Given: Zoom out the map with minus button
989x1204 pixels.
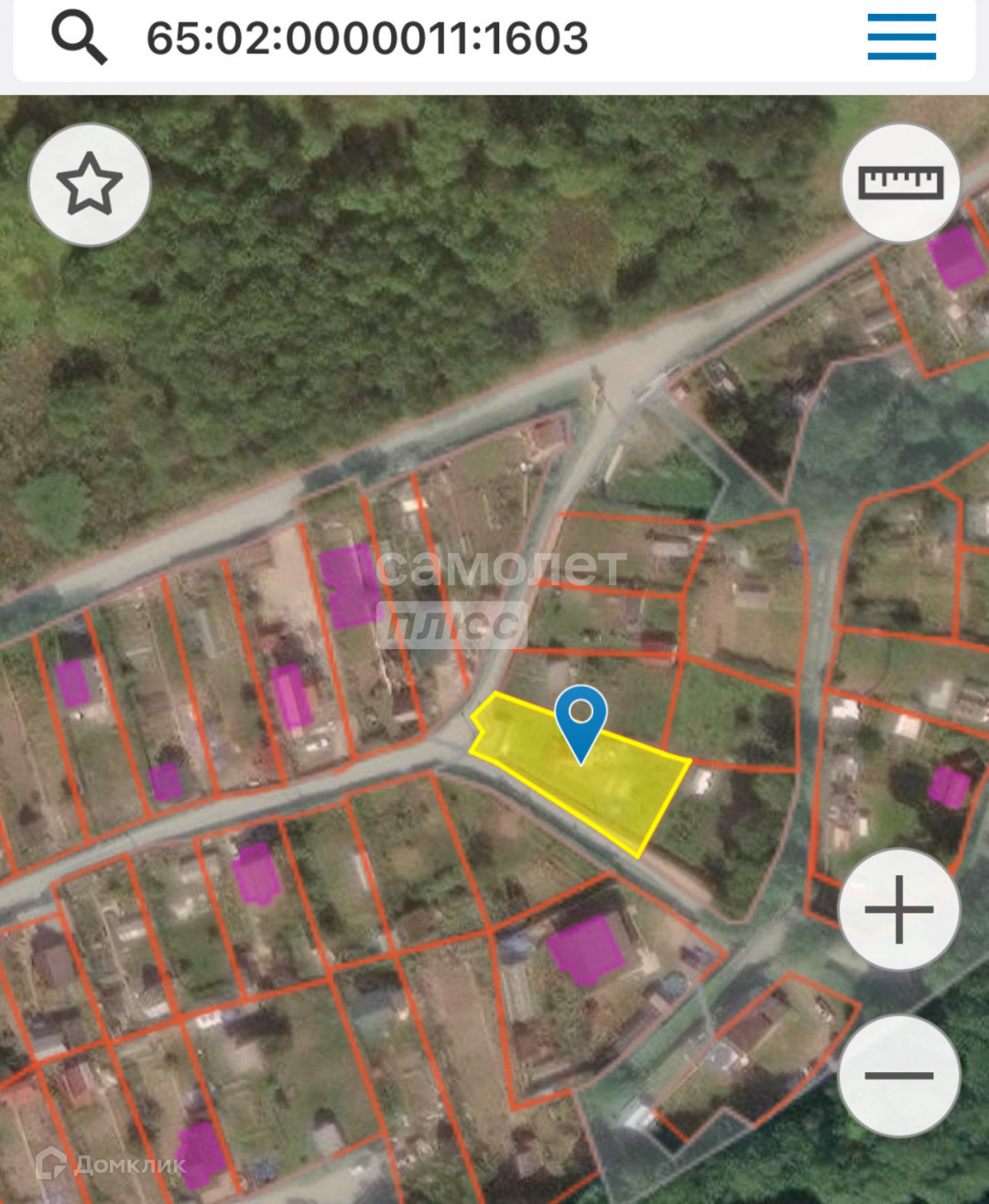Looking at the screenshot, I should pos(898,1075).
